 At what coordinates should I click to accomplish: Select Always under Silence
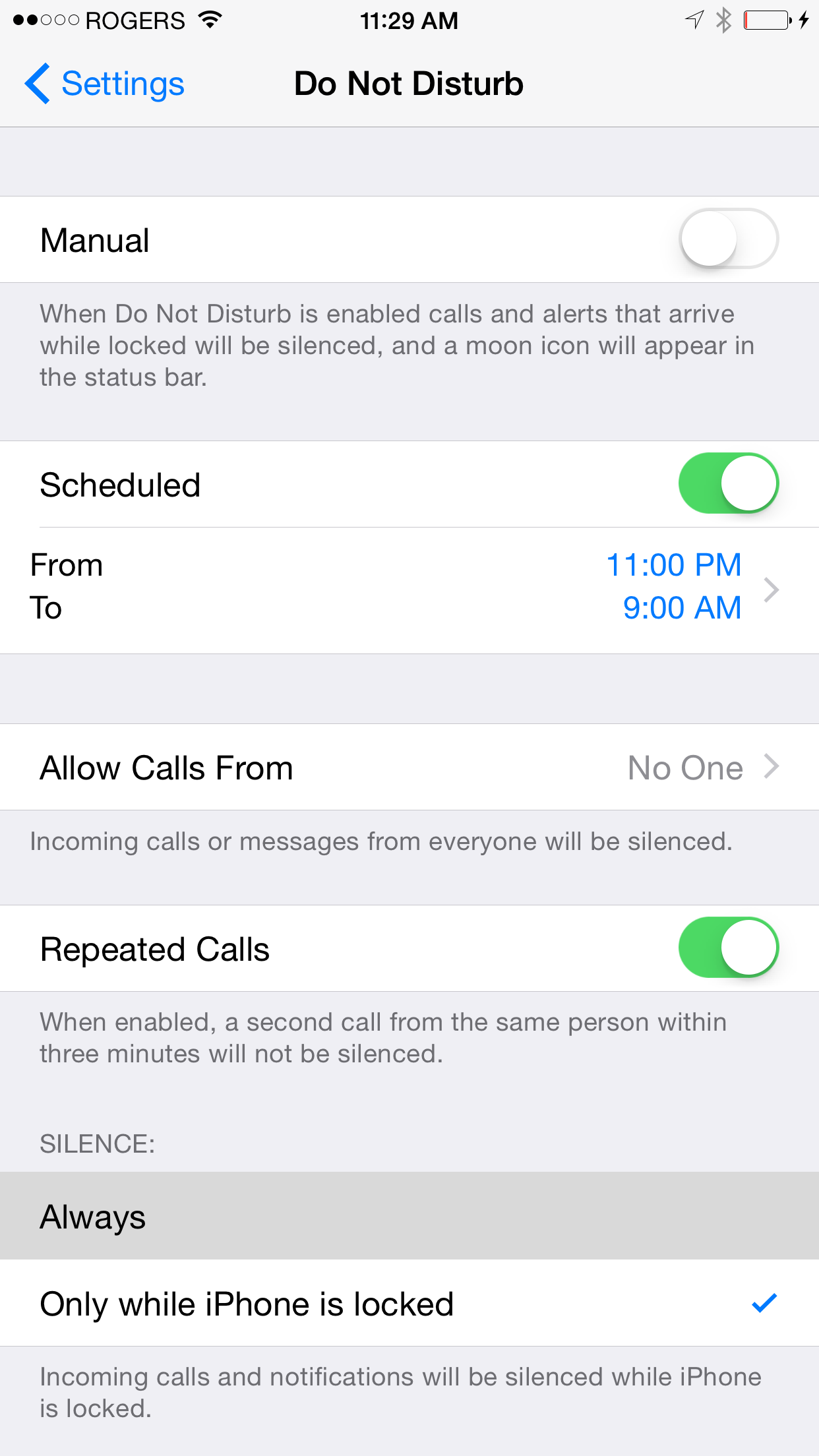(x=409, y=1216)
